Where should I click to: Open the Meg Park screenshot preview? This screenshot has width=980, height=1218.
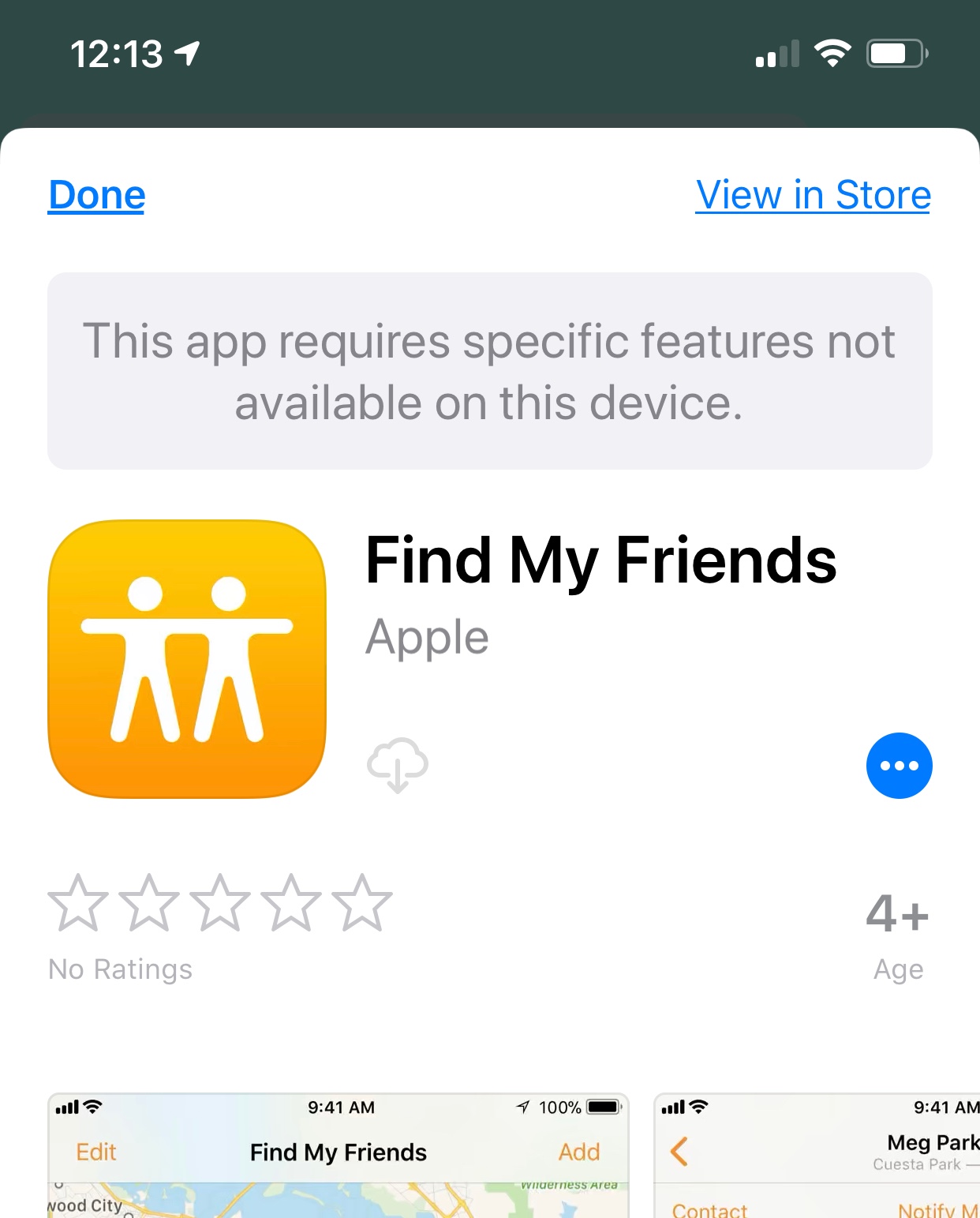click(x=817, y=1156)
